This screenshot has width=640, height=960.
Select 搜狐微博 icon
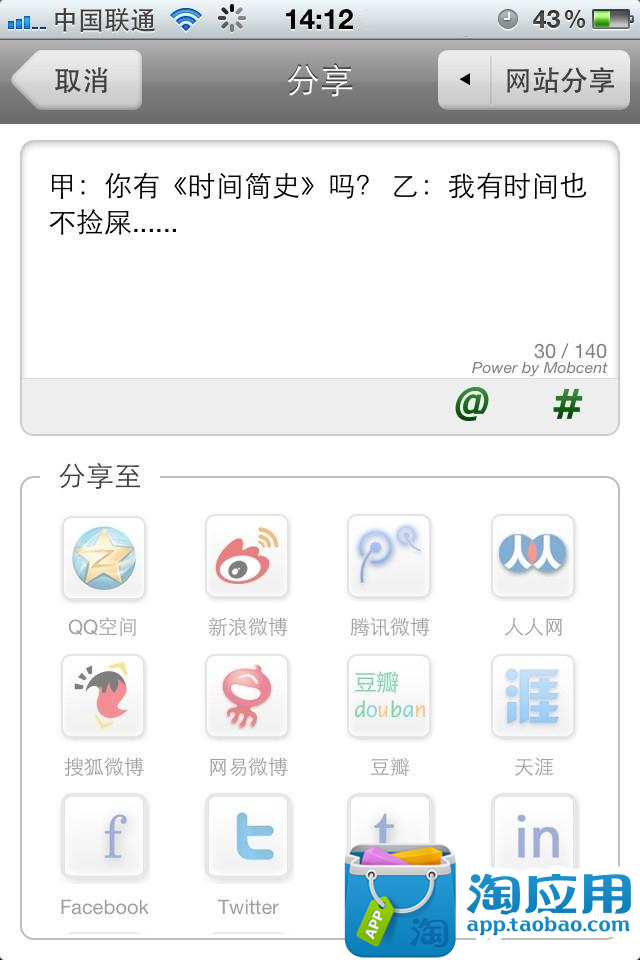click(103, 697)
